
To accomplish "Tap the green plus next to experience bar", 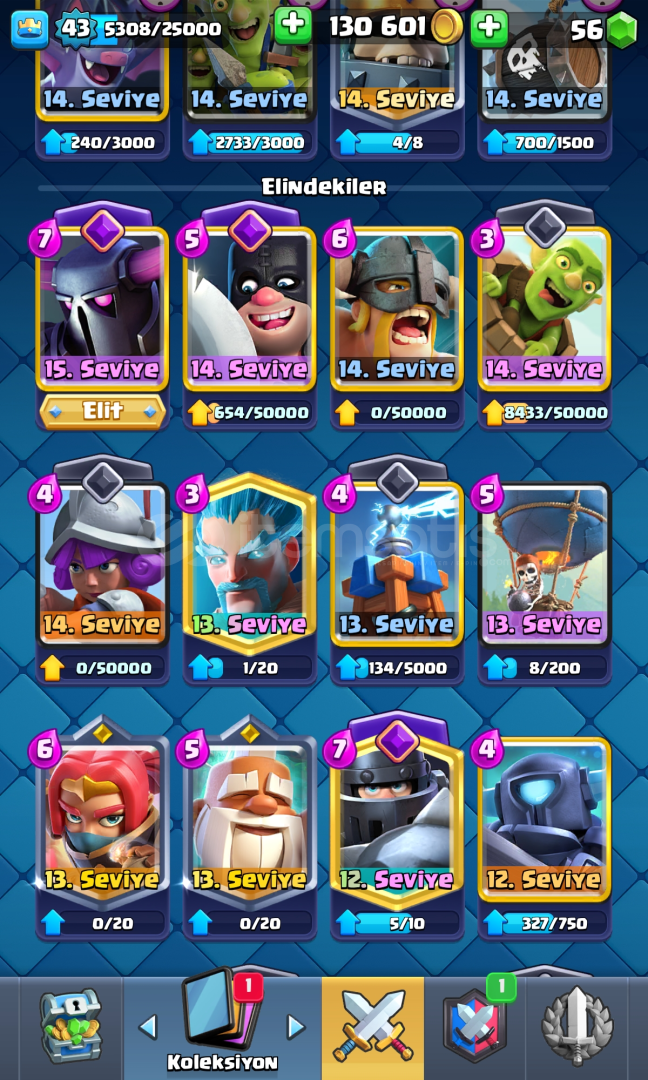I will (293, 28).
